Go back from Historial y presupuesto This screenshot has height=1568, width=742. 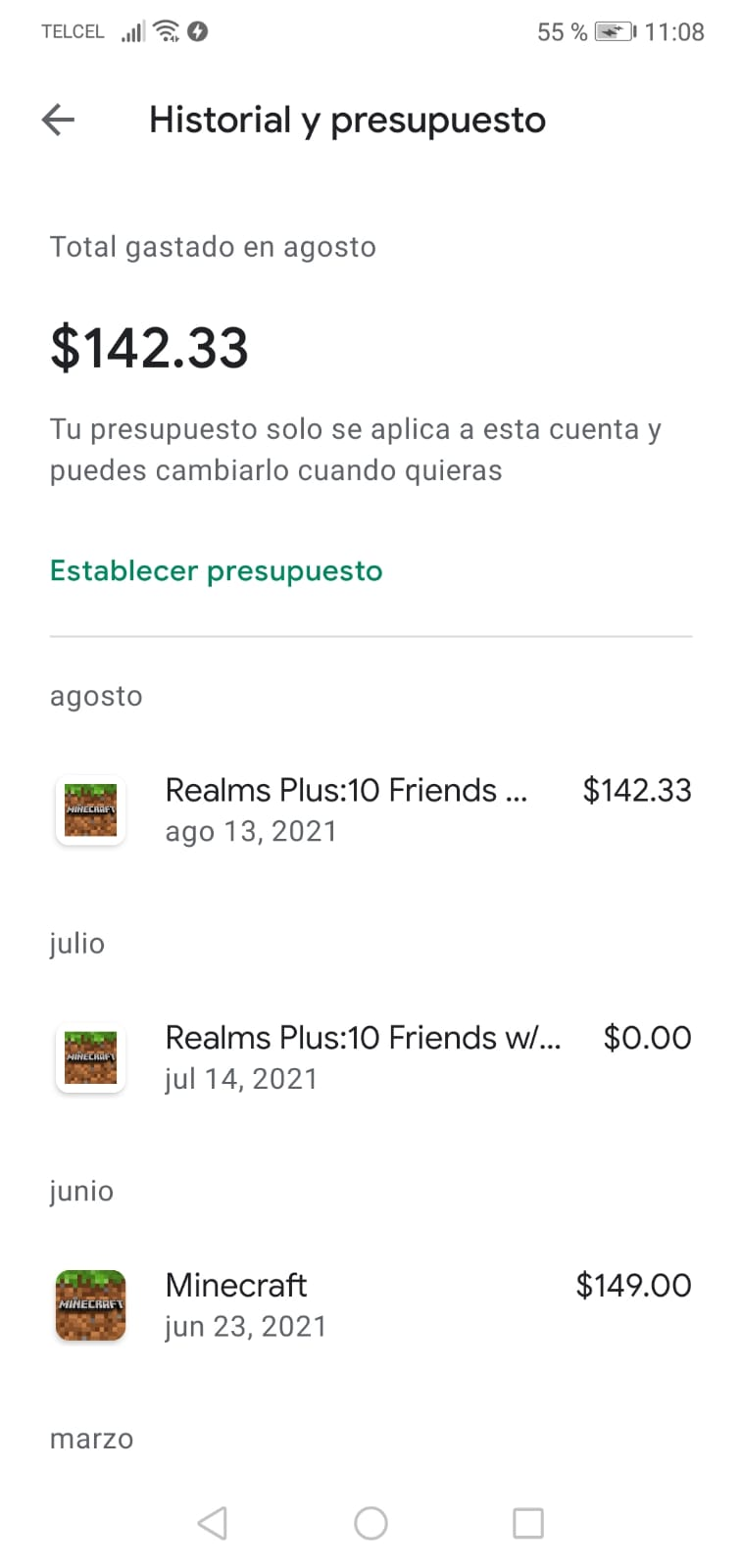coord(58,120)
